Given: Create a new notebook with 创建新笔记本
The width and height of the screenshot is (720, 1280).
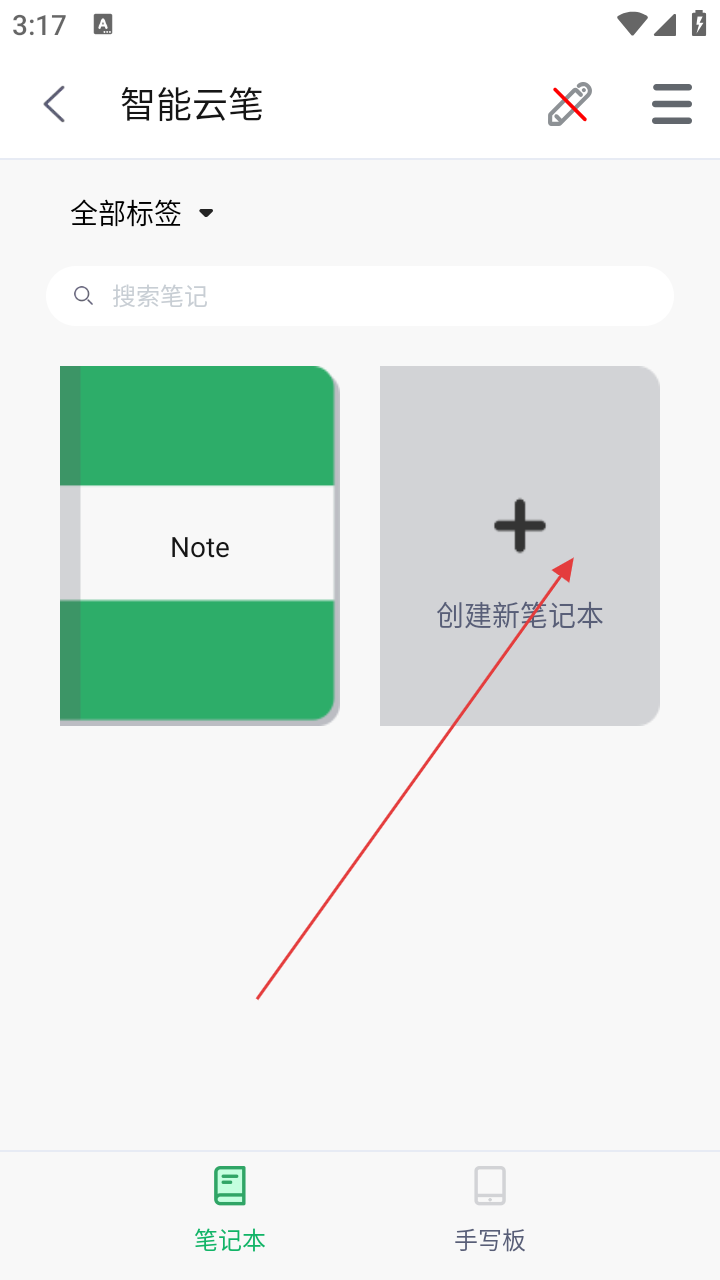Looking at the screenshot, I should pyautogui.click(x=519, y=545).
